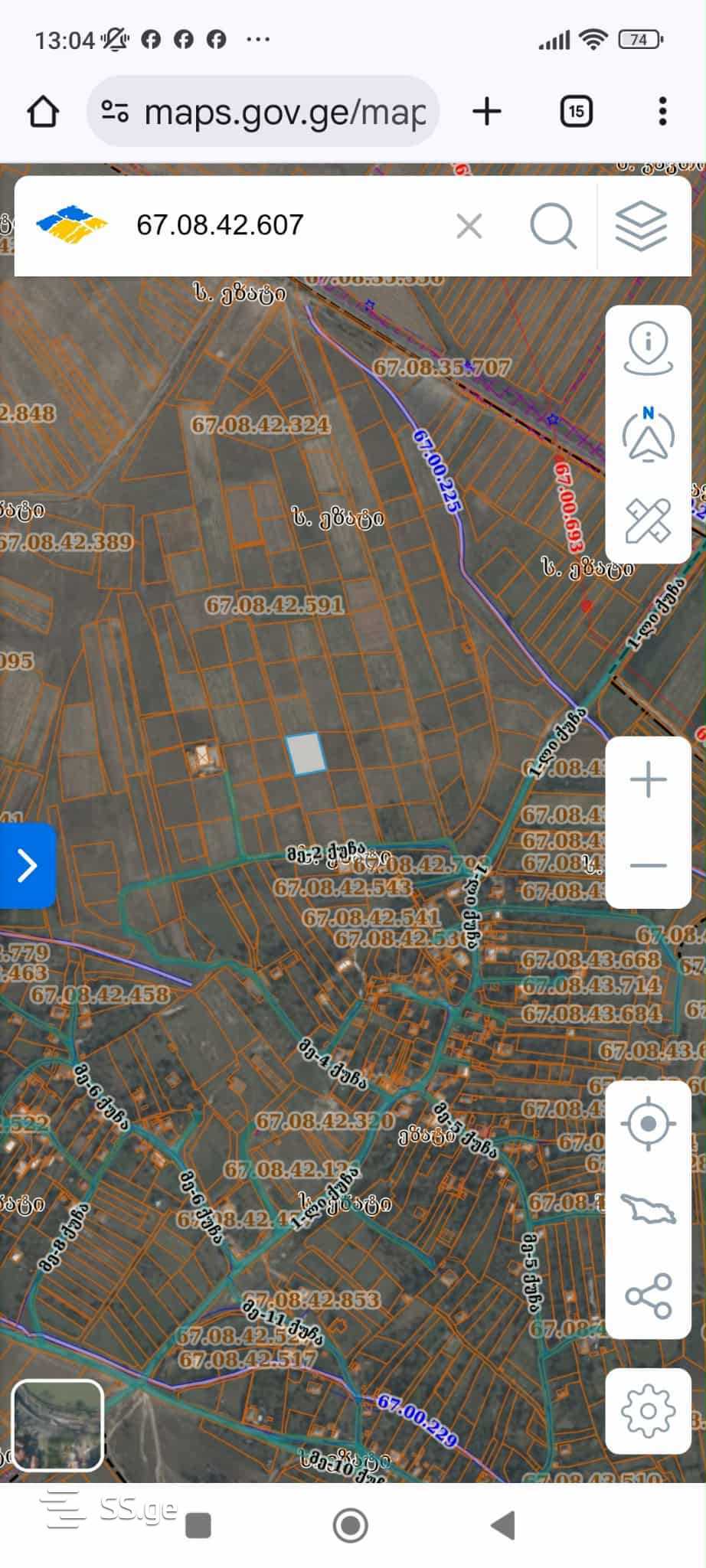This screenshot has height=1568, width=706.
Task: Open the map layers panel
Action: 641,226
